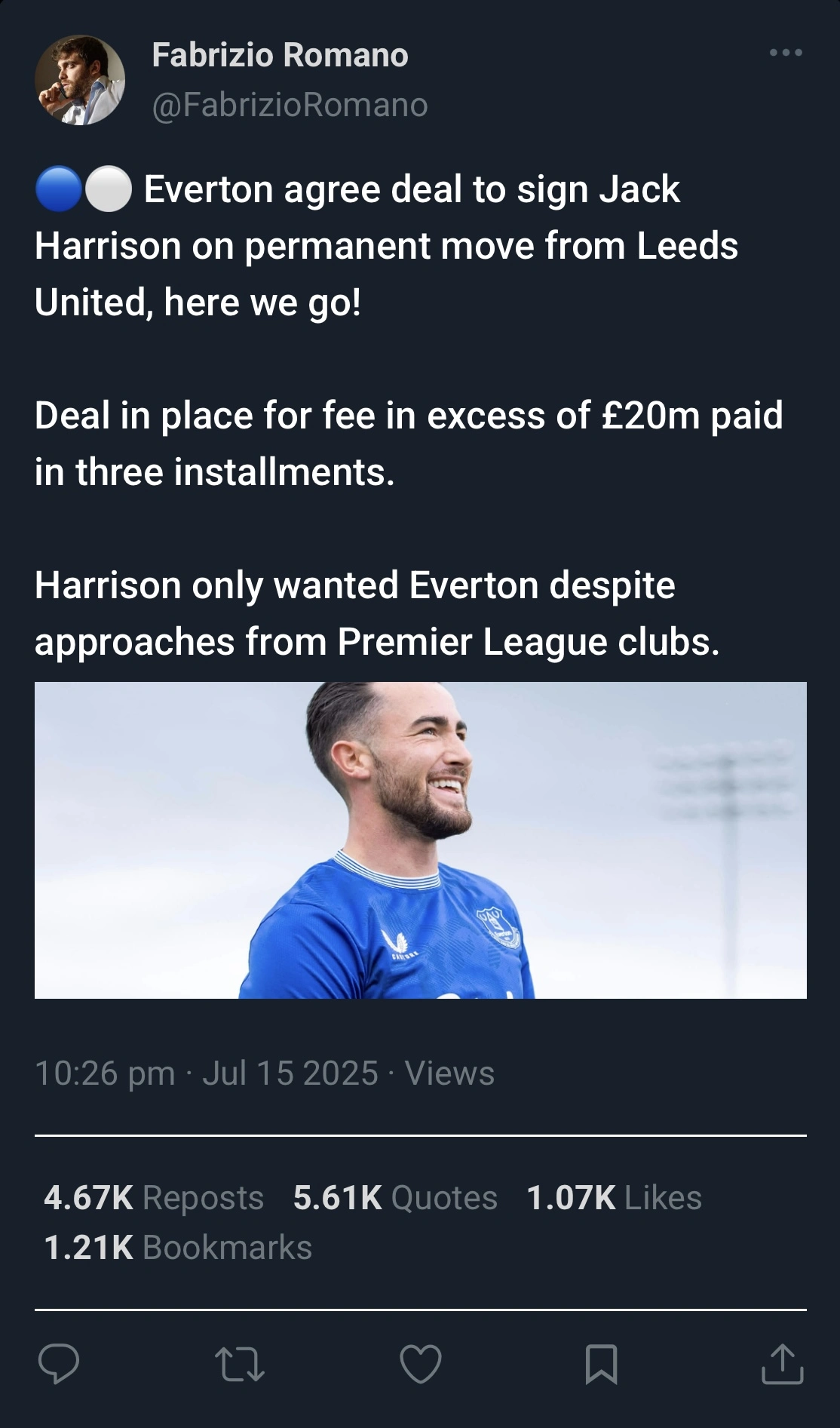Open the Jack Harrison photo
Screen dimensions: 840x1428
(x=420, y=840)
